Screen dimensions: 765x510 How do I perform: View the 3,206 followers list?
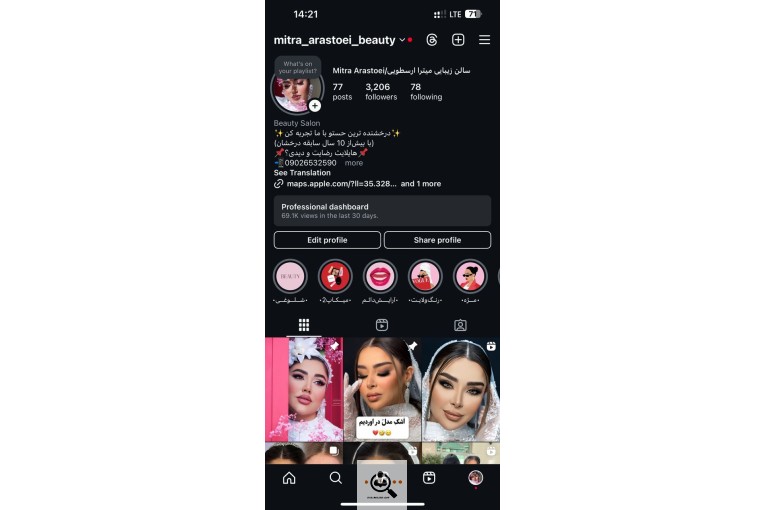pyautogui.click(x=380, y=91)
